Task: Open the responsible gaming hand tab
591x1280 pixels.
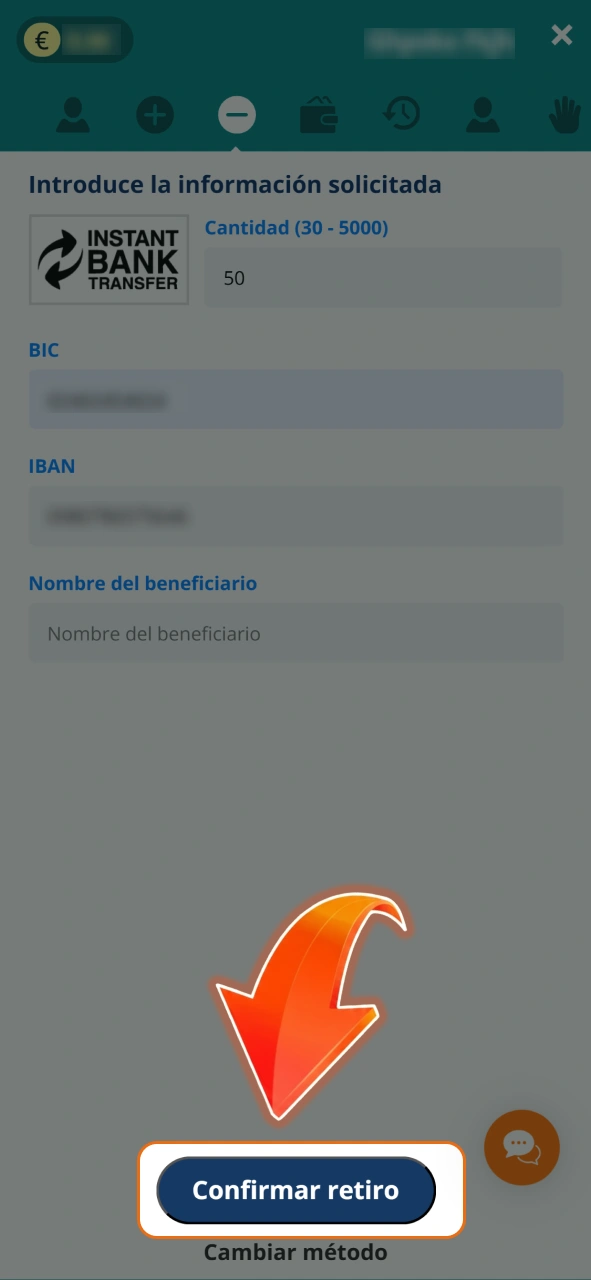Action: (565, 116)
